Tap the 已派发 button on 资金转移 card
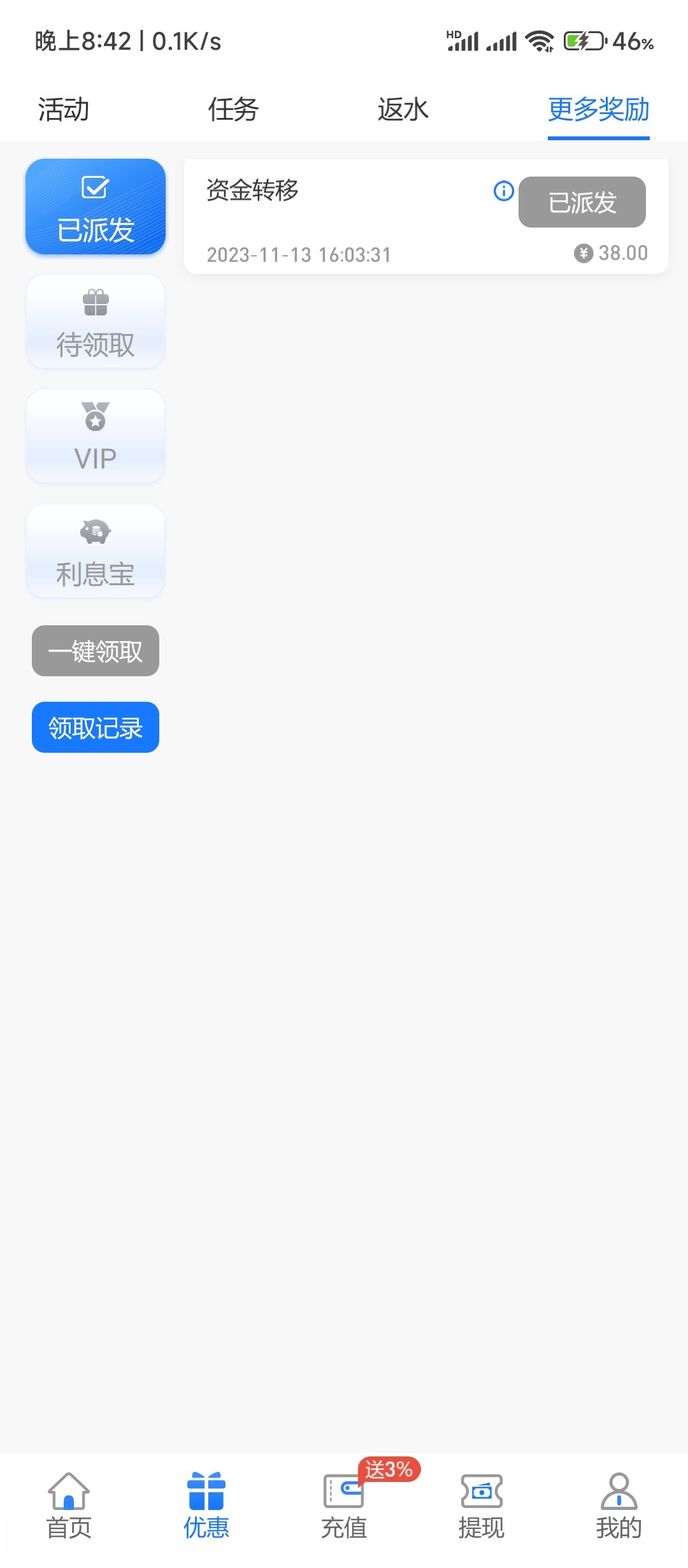688x1568 pixels. pyautogui.click(x=582, y=202)
